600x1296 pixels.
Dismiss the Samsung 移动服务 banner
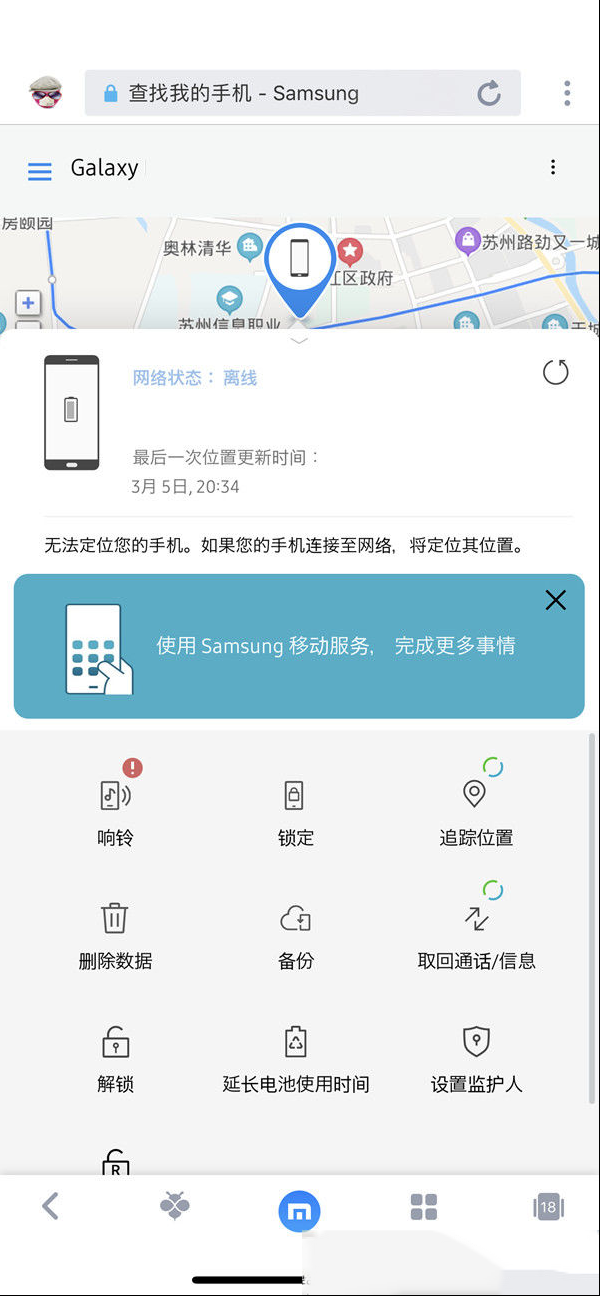pos(555,600)
